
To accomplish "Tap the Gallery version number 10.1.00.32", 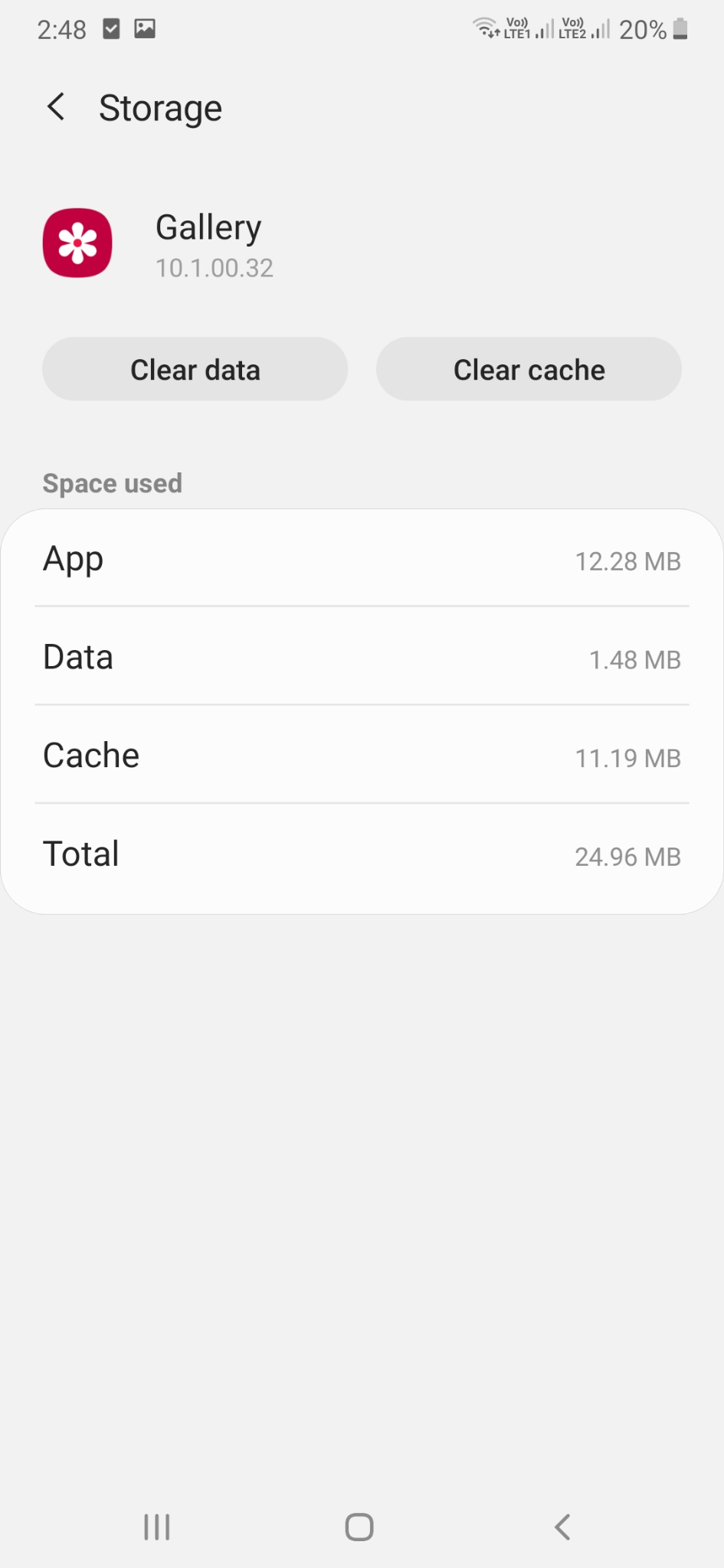I will (215, 267).
